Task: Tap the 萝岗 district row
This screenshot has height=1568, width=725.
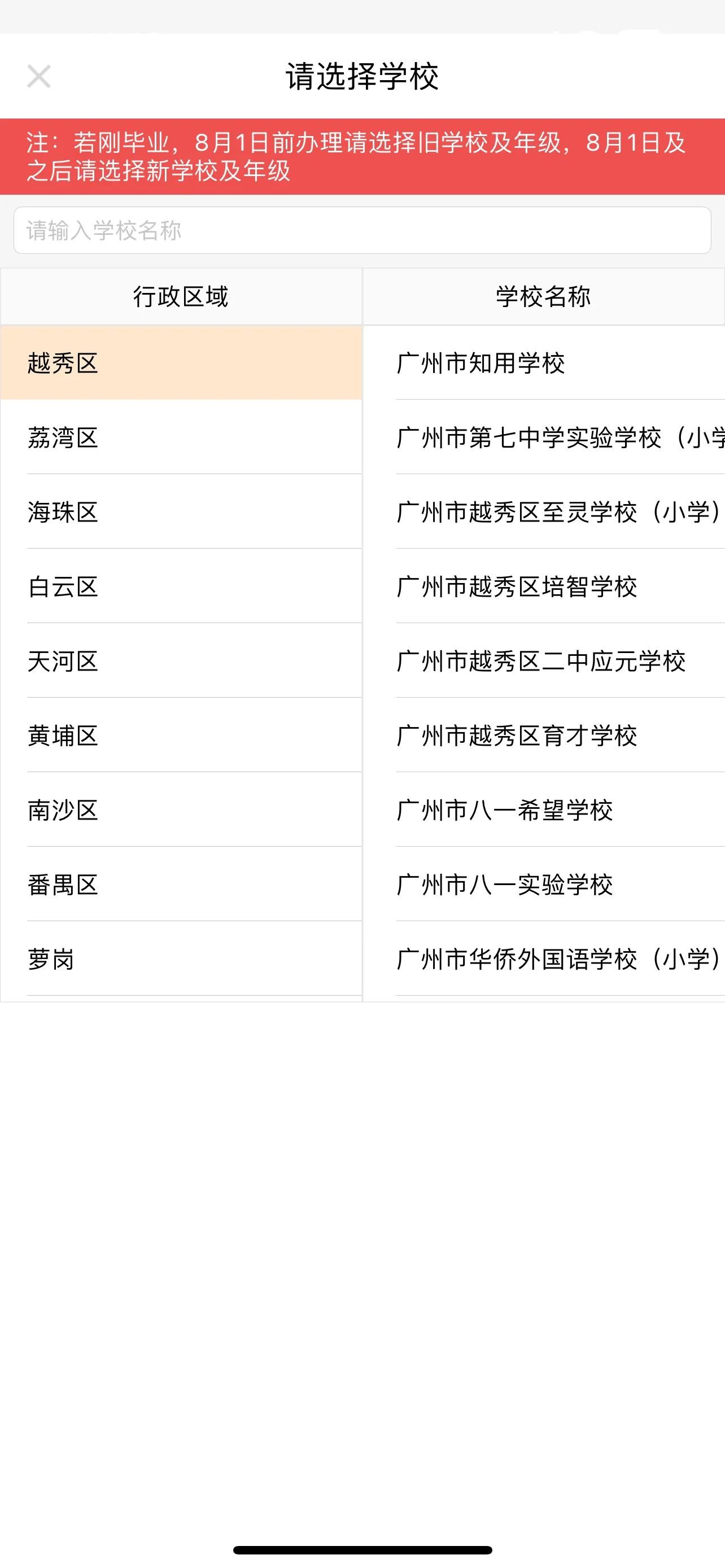Action: [x=181, y=960]
